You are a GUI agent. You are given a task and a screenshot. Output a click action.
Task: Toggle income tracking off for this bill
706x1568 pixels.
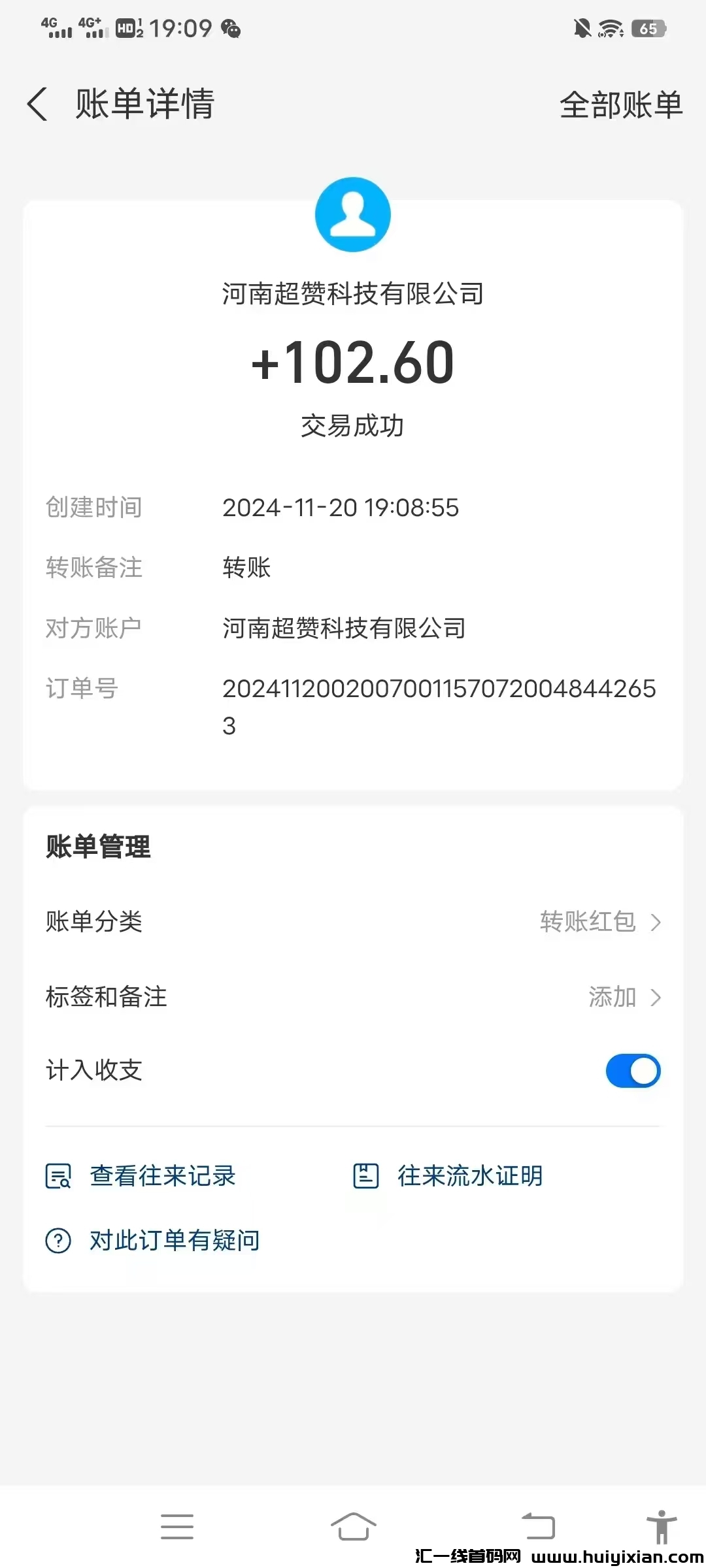point(632,1071)
